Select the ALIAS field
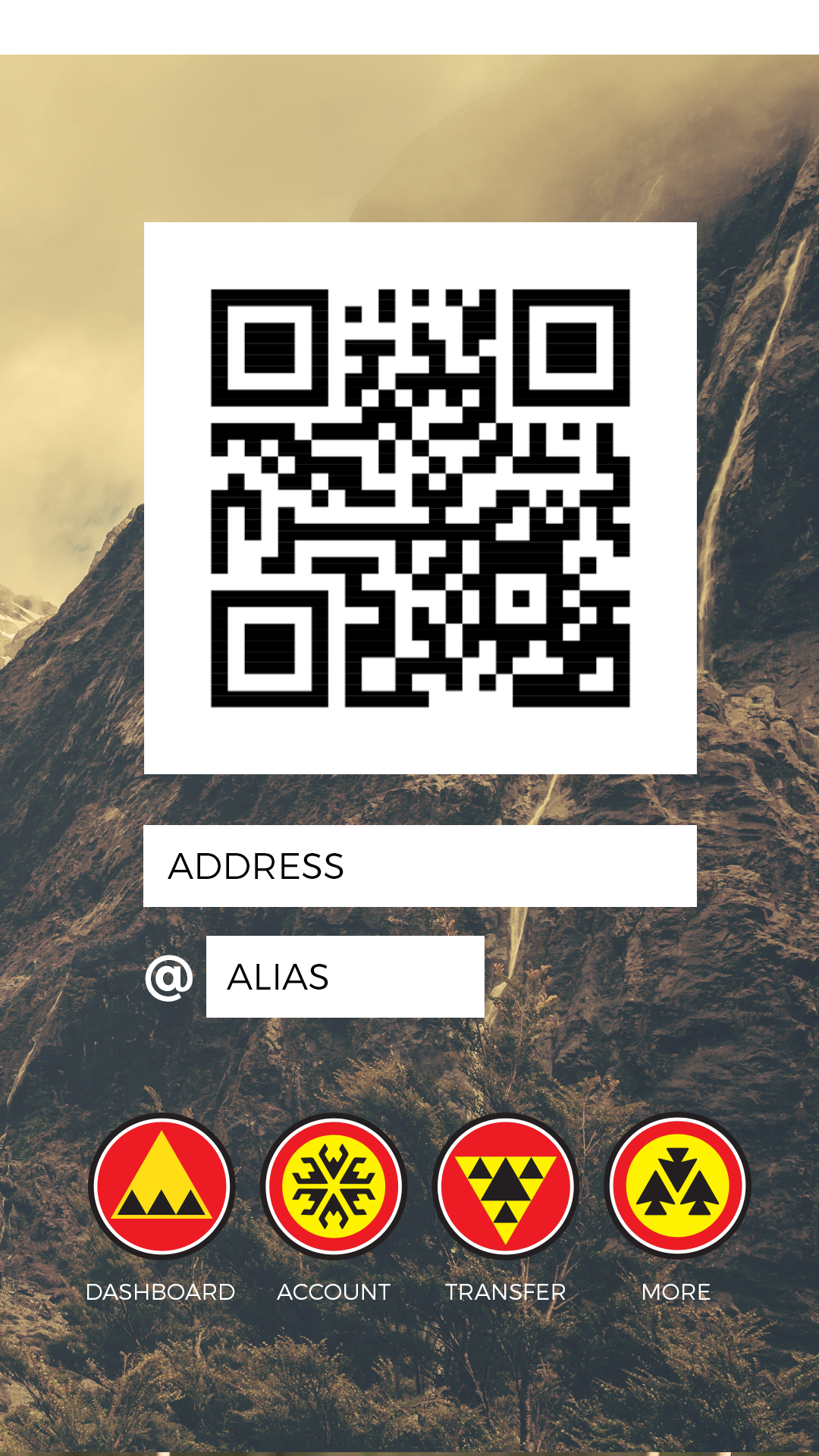This screenshot has width=819, height=1456. [x=345, y=977]
